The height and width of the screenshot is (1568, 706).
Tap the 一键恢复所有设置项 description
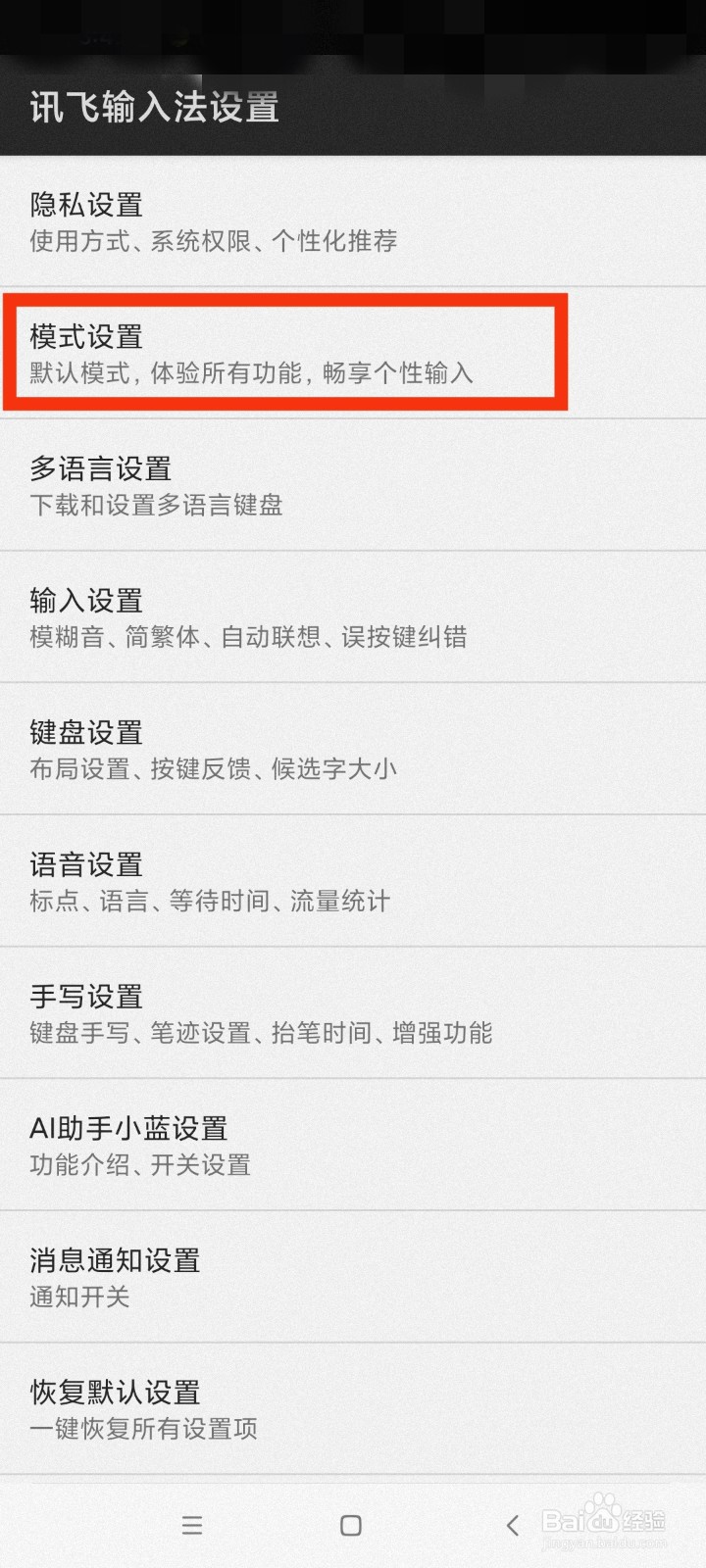click(x=143, y=1429)
